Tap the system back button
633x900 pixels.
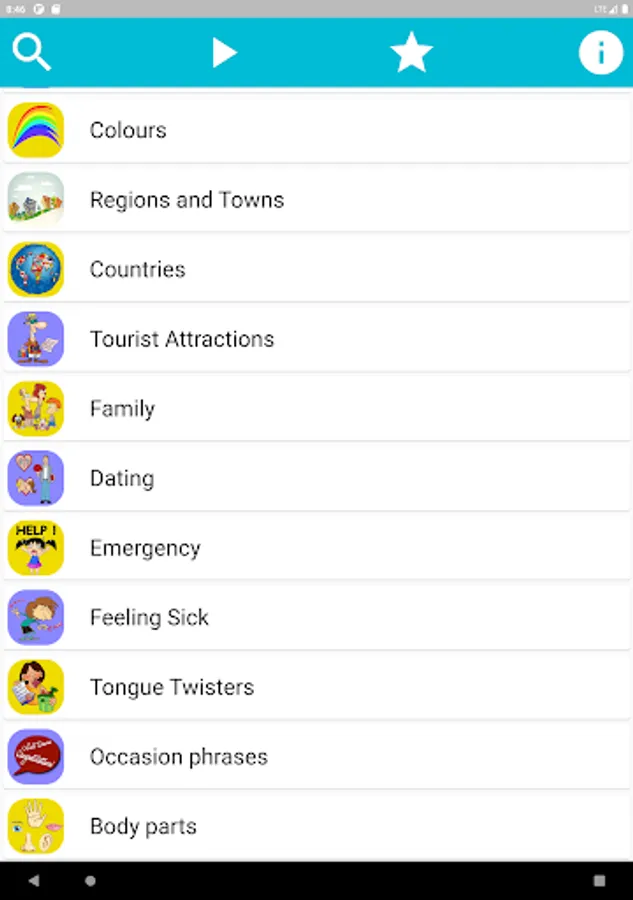pos(35,881)
